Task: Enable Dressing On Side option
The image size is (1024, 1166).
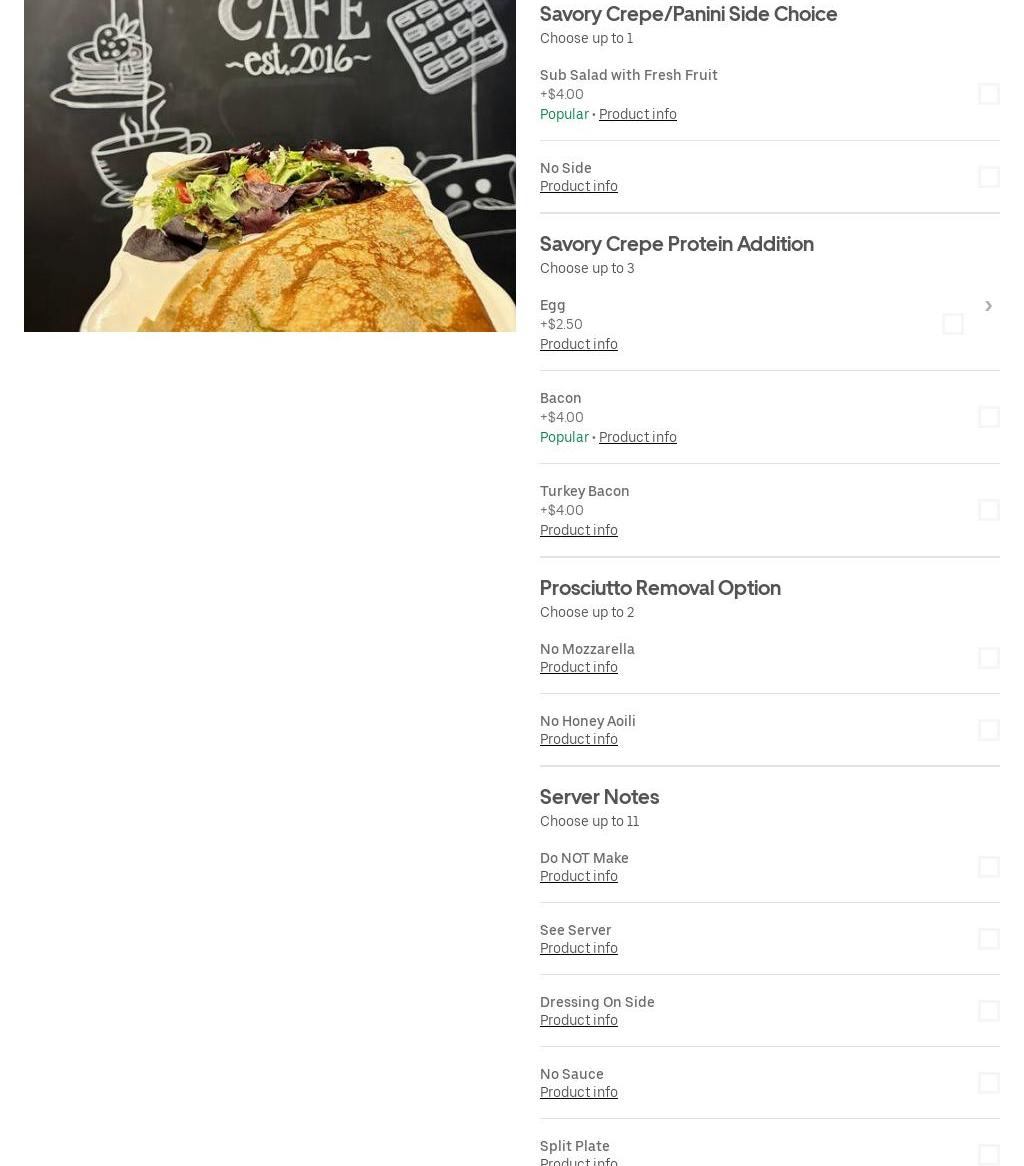Action: (988, 1011)
